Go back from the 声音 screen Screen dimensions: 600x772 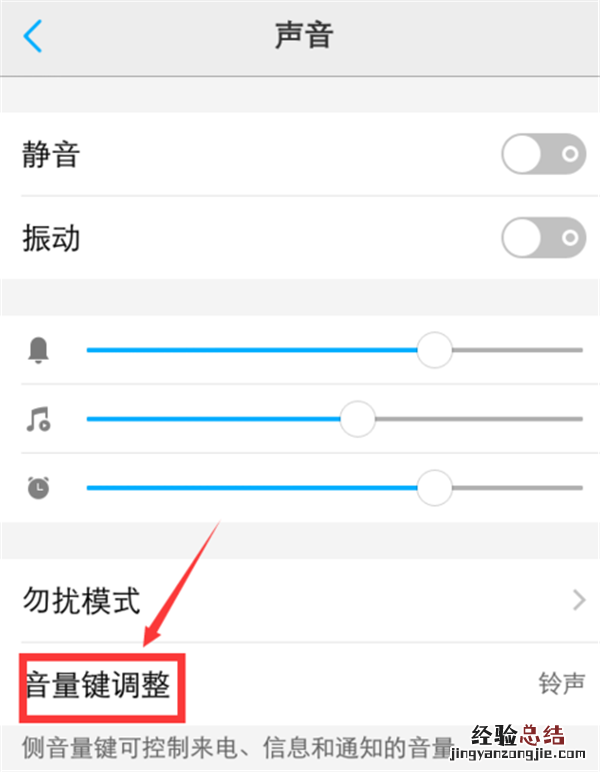click(33, 37)
